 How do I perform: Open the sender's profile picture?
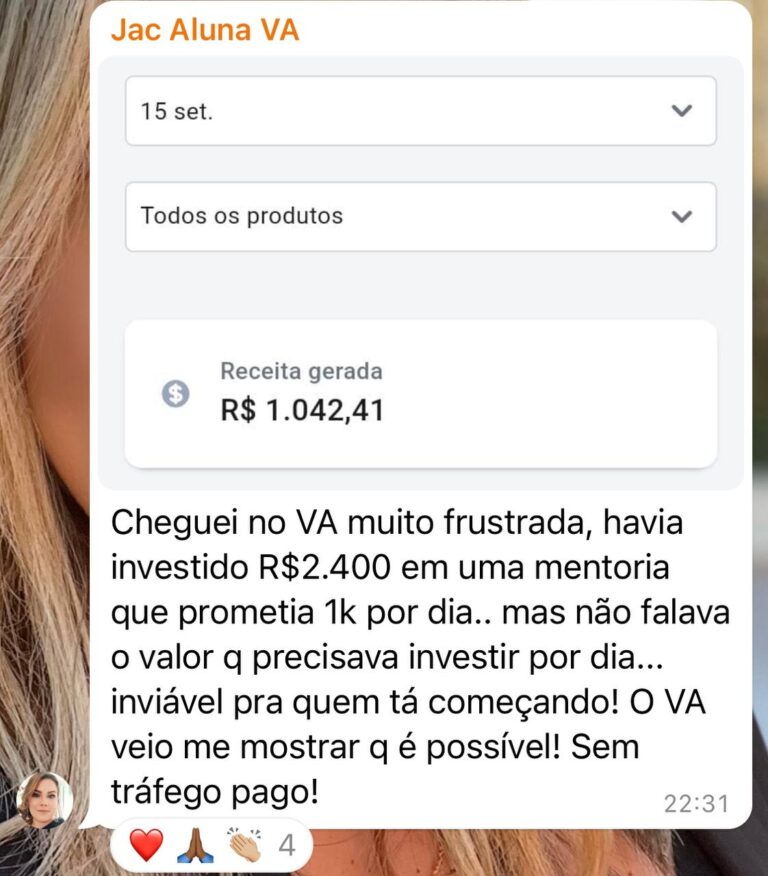coord(44,800)
